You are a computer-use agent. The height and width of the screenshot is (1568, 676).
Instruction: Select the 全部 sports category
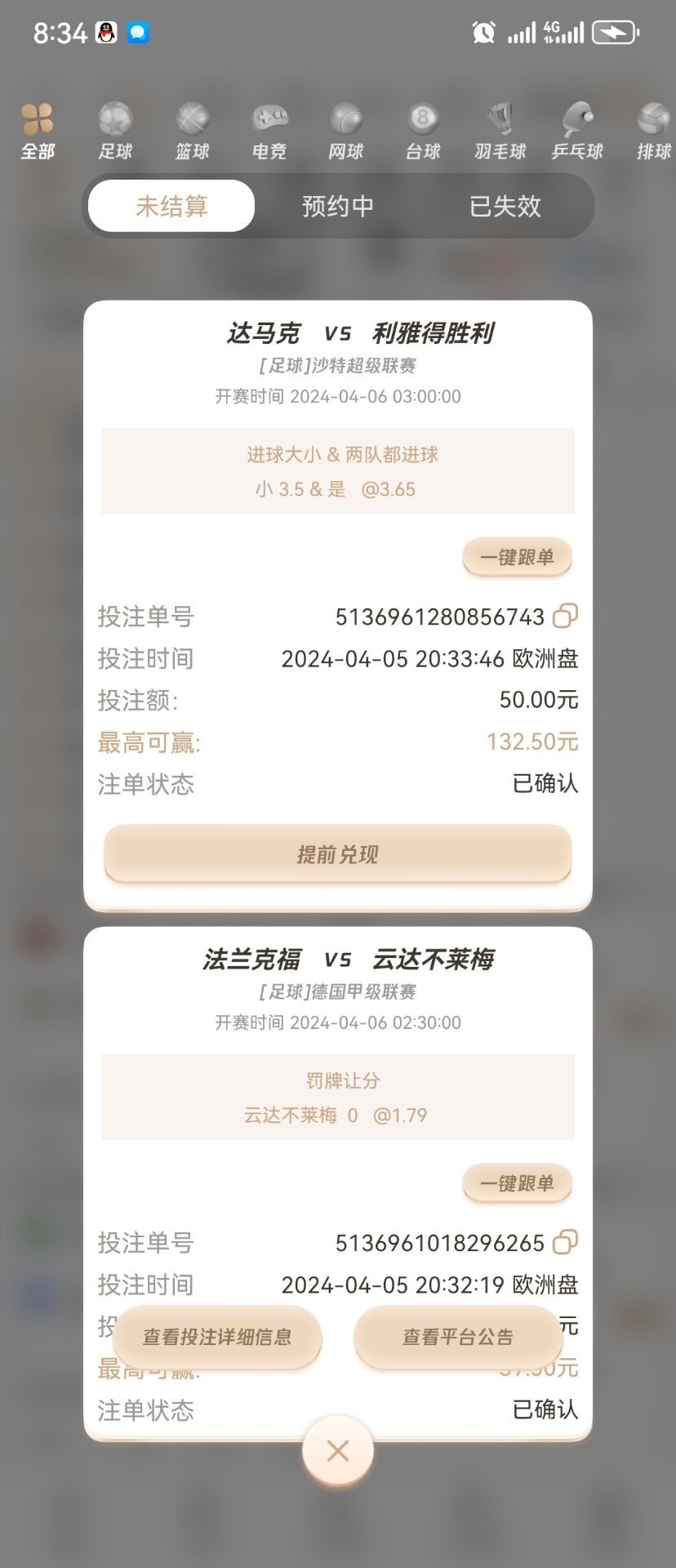tap(38, 131)
